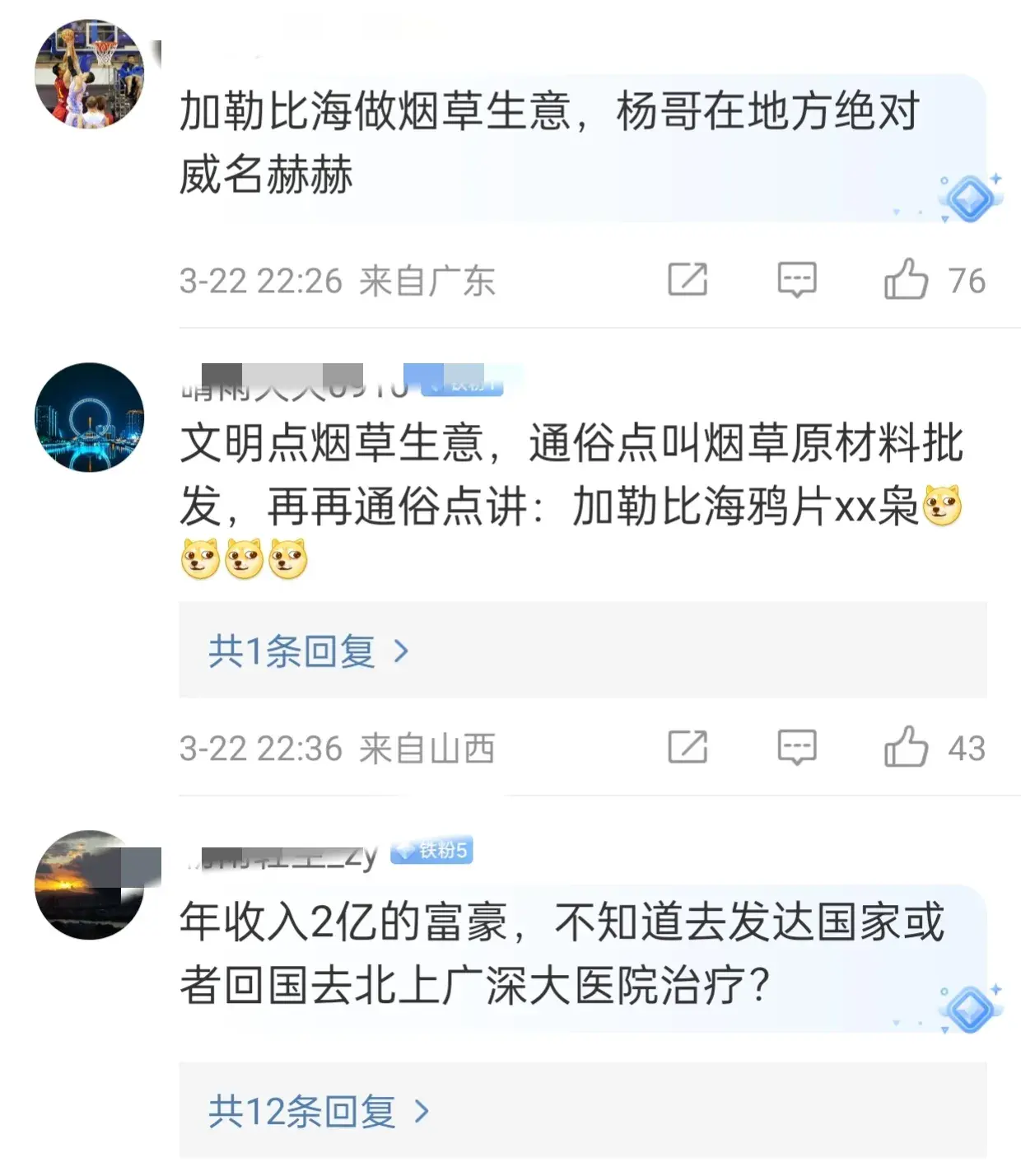Like the comment from 山西
This screenshot has width=1021, height=1176.
907,747
